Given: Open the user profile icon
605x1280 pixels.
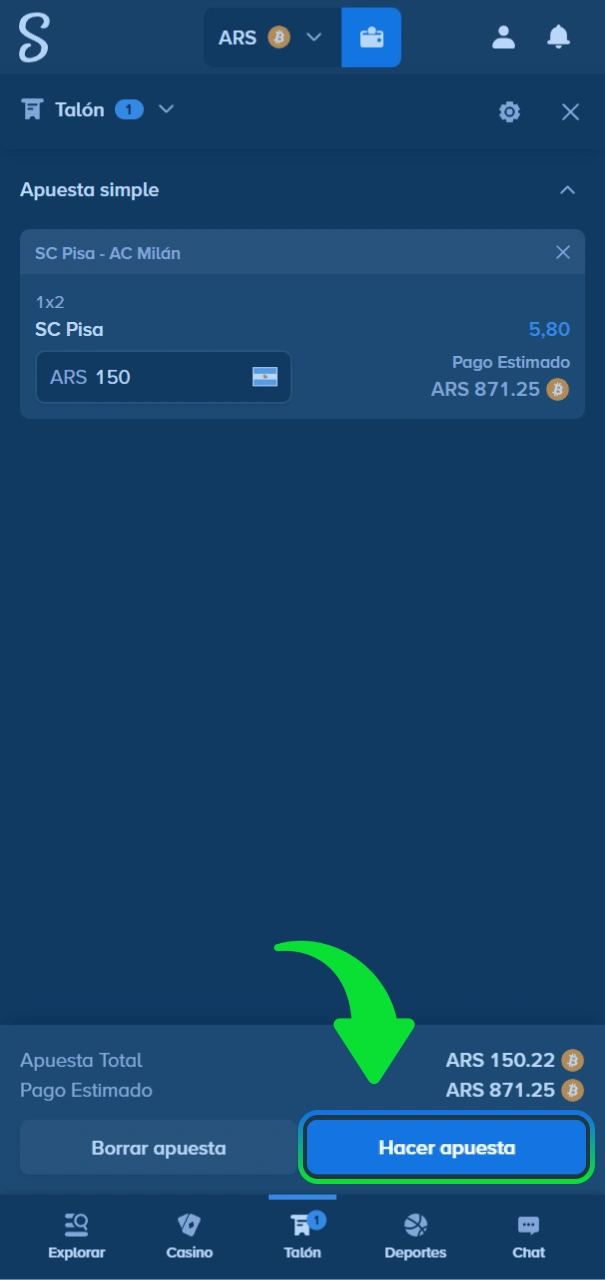Looking at the screenshot, I should pos(503,38).
